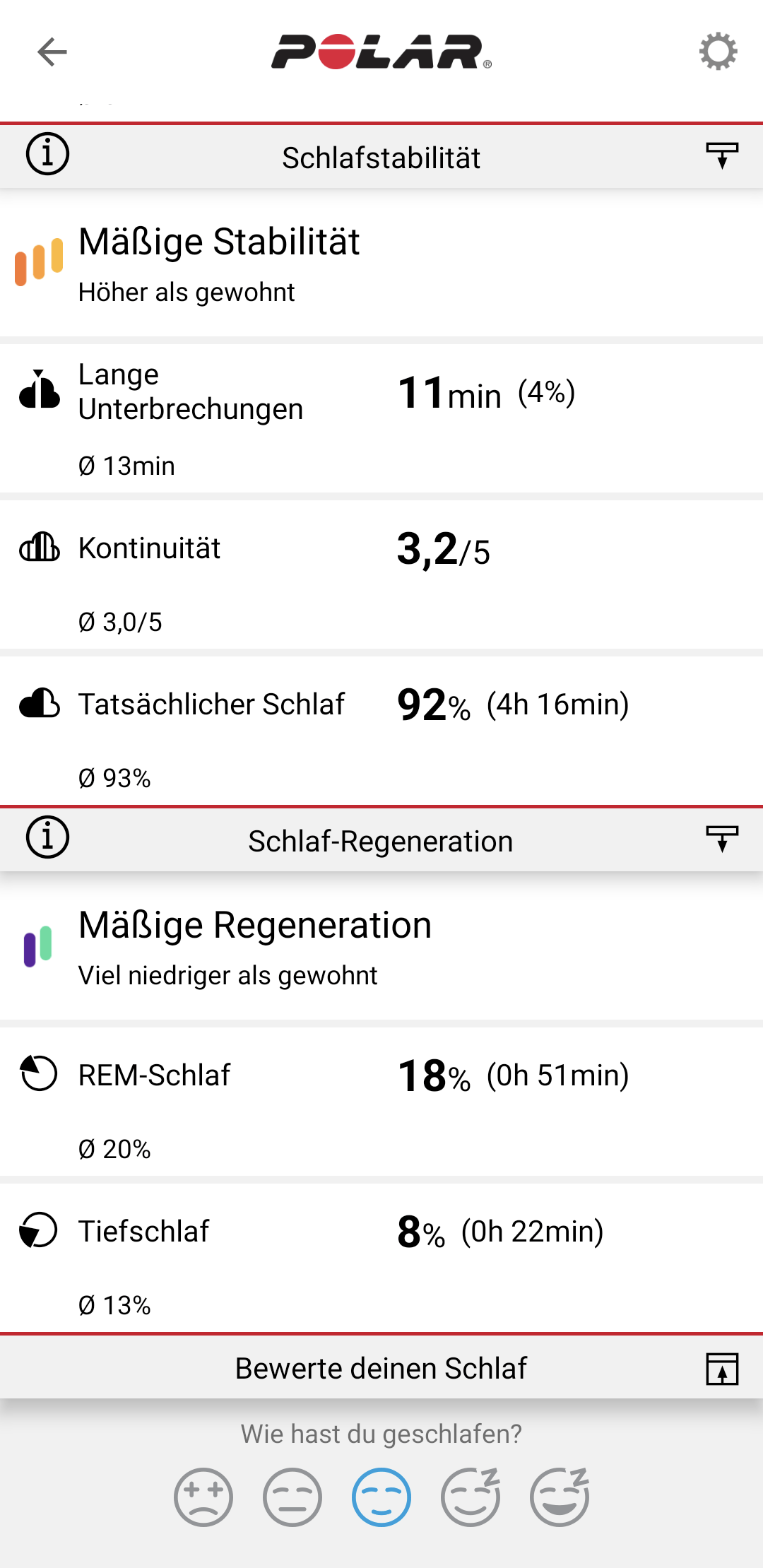763x1568 pixels.
Task: Rate sleep with the very bad face
Action: click(x=203, y=1497)
